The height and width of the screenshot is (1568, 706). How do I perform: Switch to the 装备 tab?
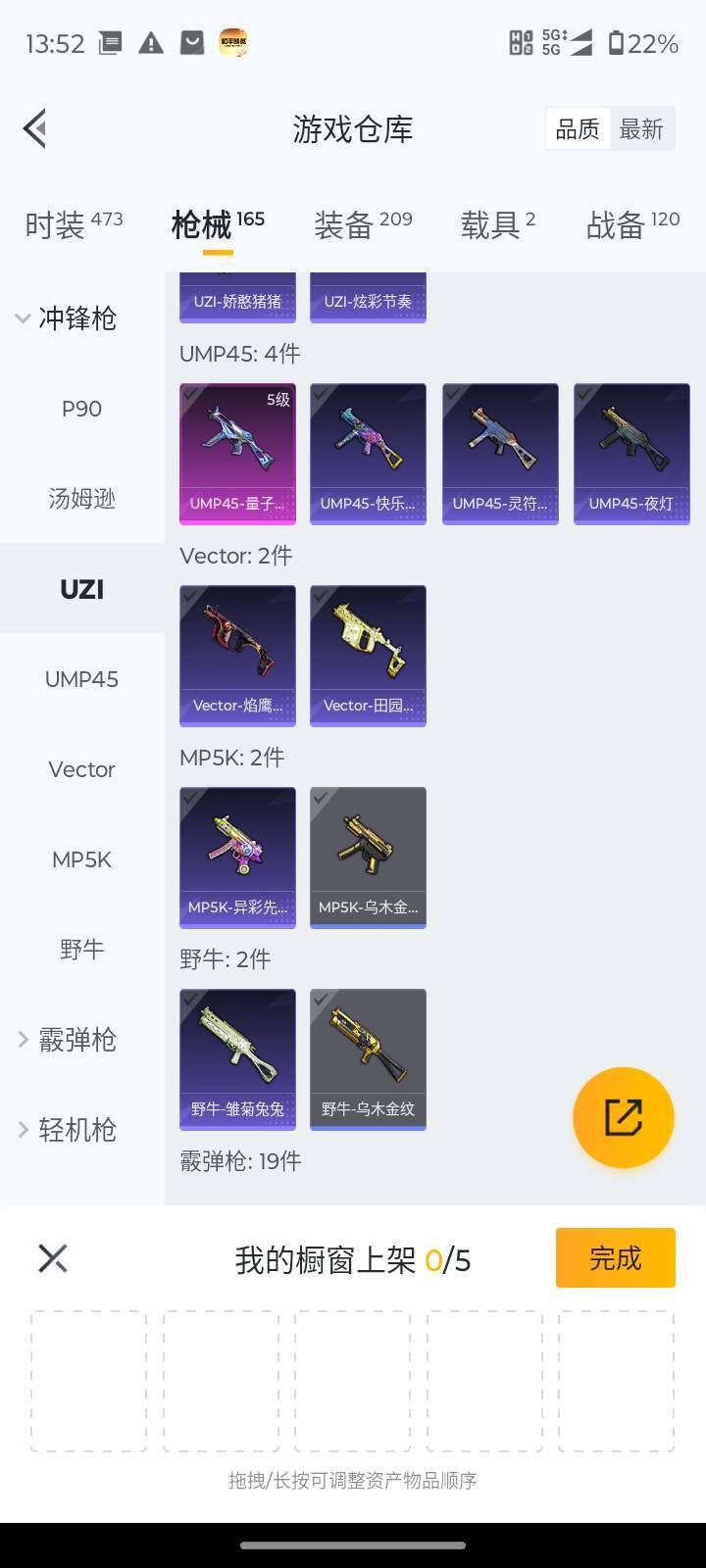363,224
